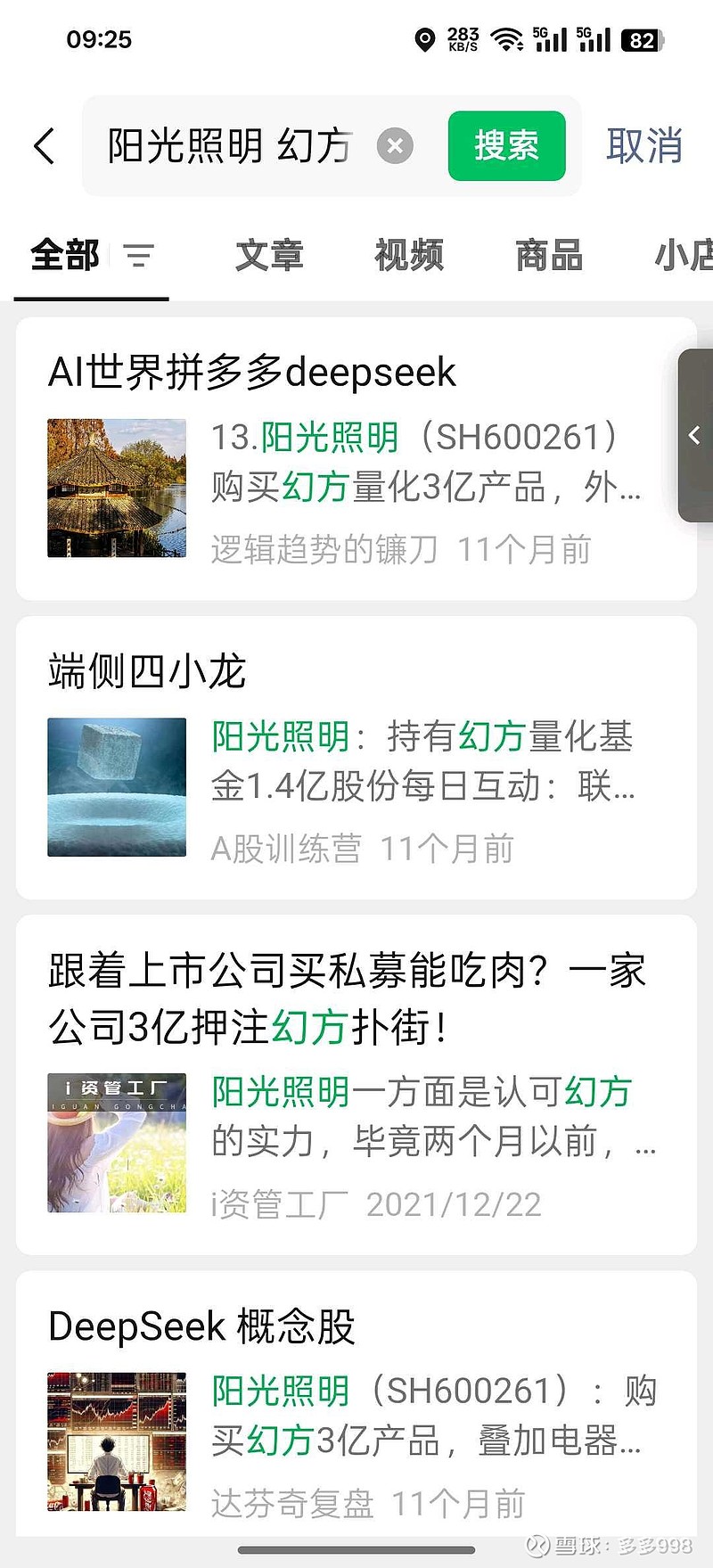Image resolution: width=713 pixels, height=1568 pixels.
Task: Open the 跟着上市公司买私募能吃肉 article
Action: tap(356, 1083)
